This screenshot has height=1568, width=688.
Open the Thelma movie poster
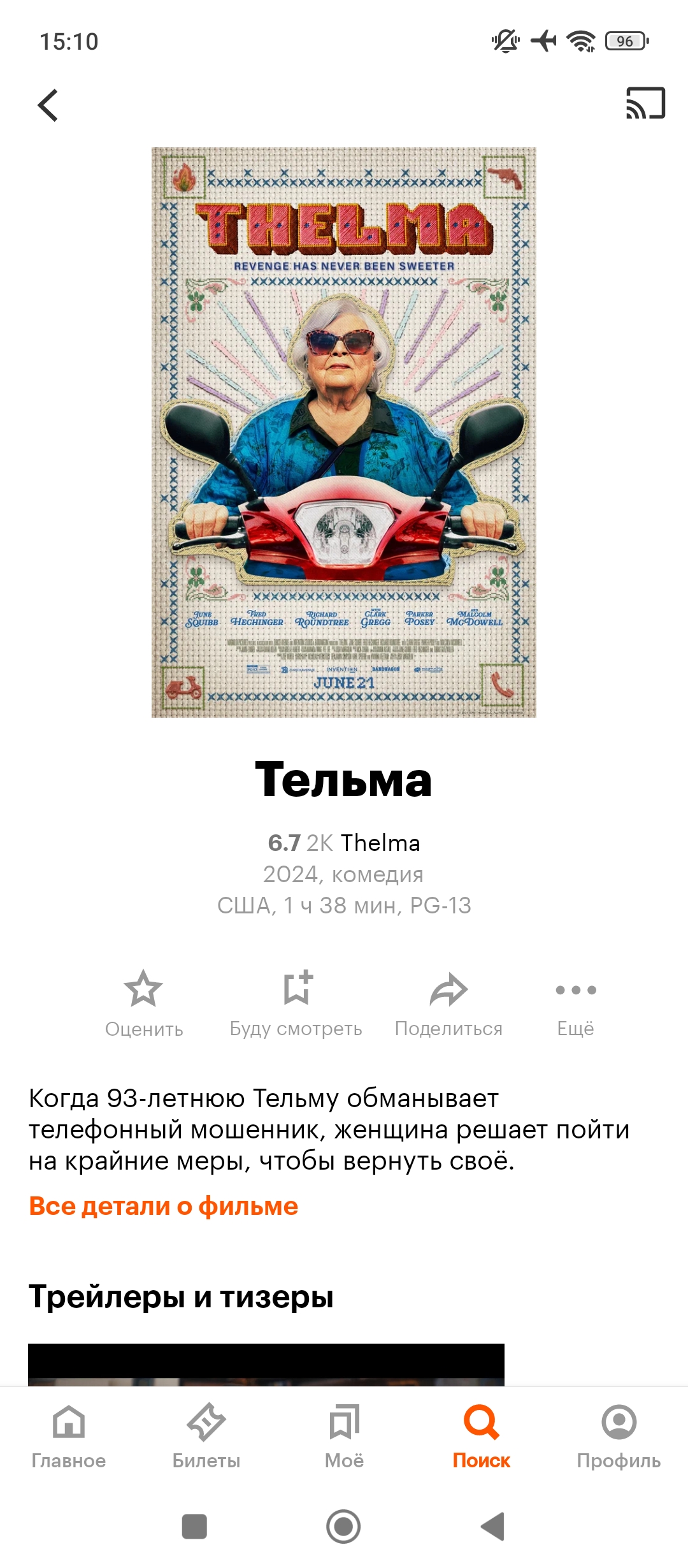pyautogui.click(x=344, y=432)
